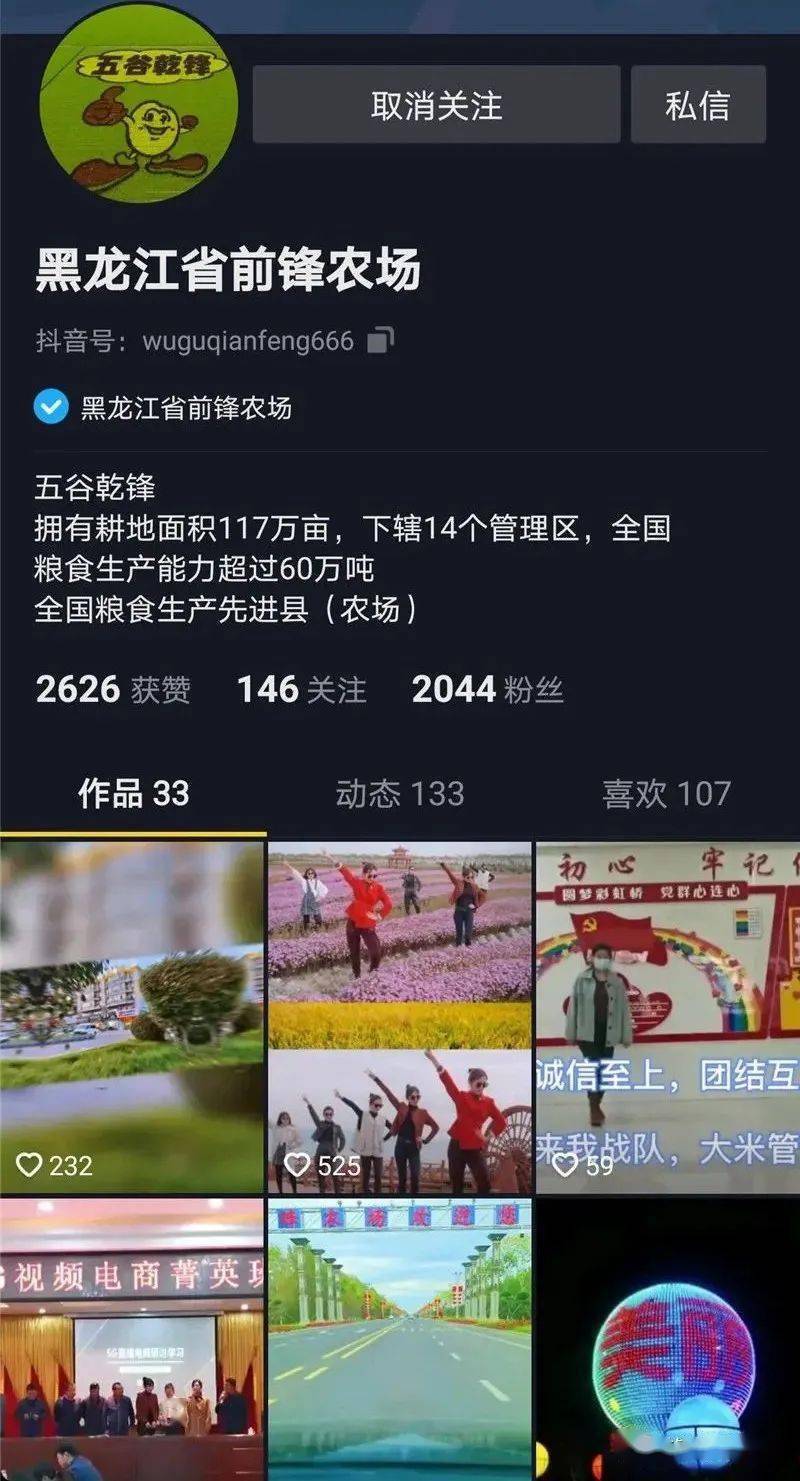The width and height of the screenshot is (800, 1481).
Task: Switch to the 喜欢 107 tab
Action: click(667, 794)
